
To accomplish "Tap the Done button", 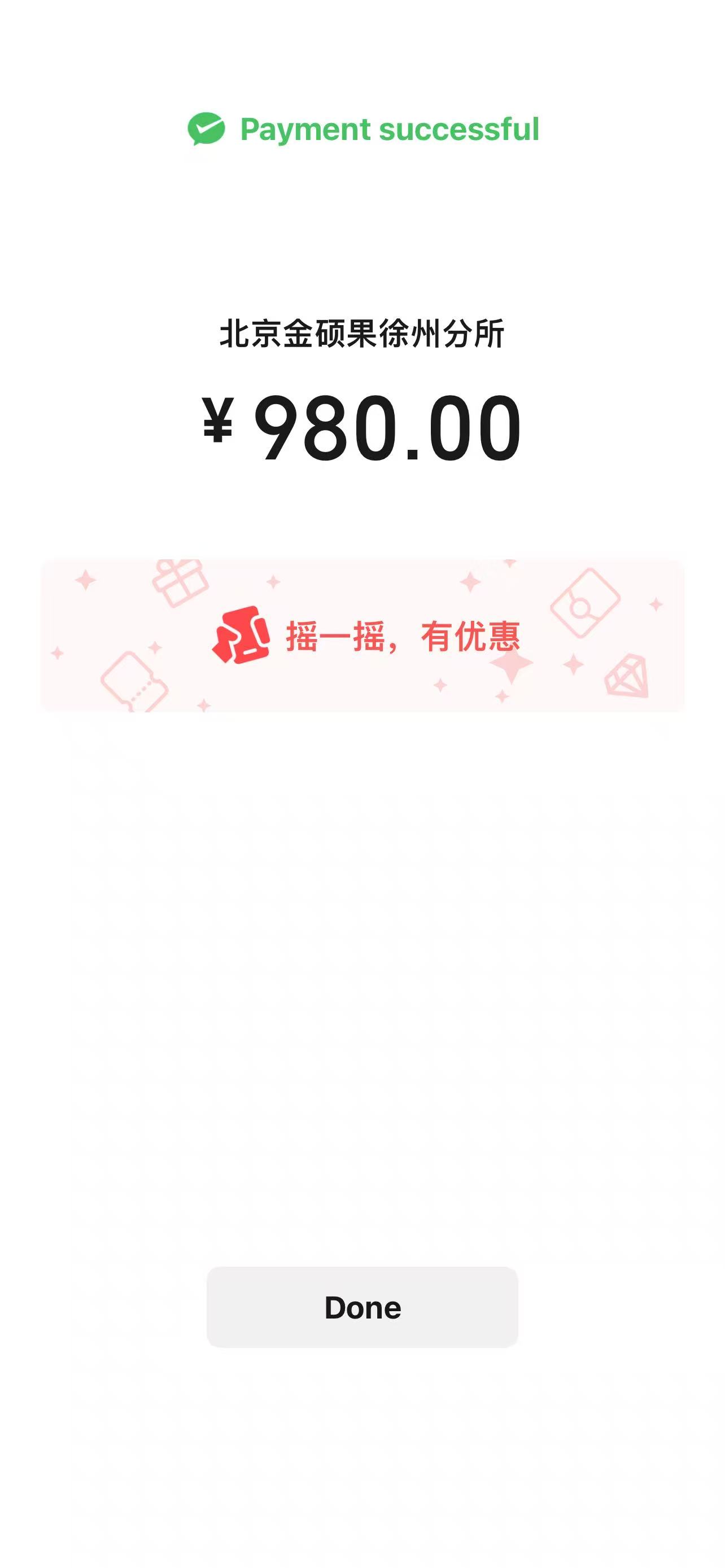I will click(362, 1307).
